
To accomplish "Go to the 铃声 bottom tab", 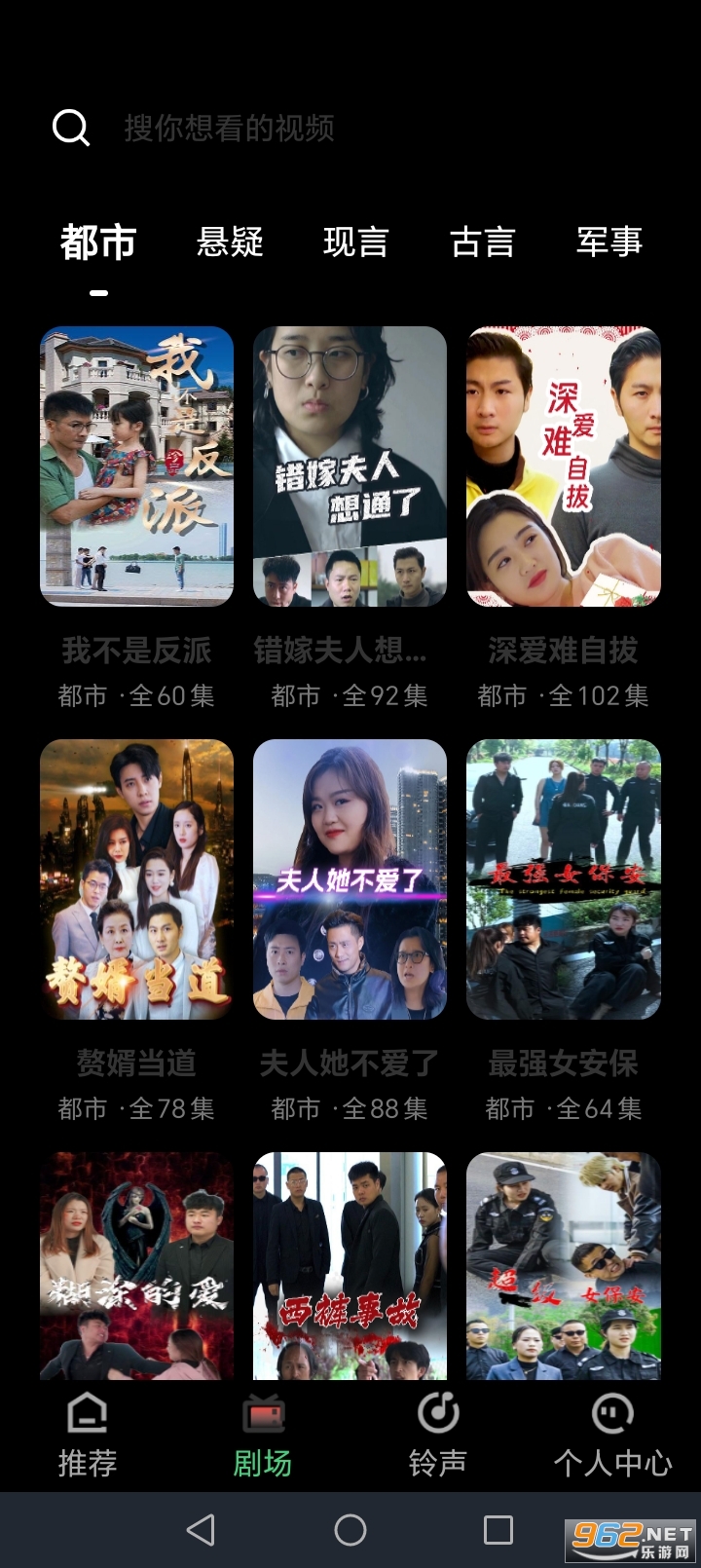I will [x=438, y=1436].
